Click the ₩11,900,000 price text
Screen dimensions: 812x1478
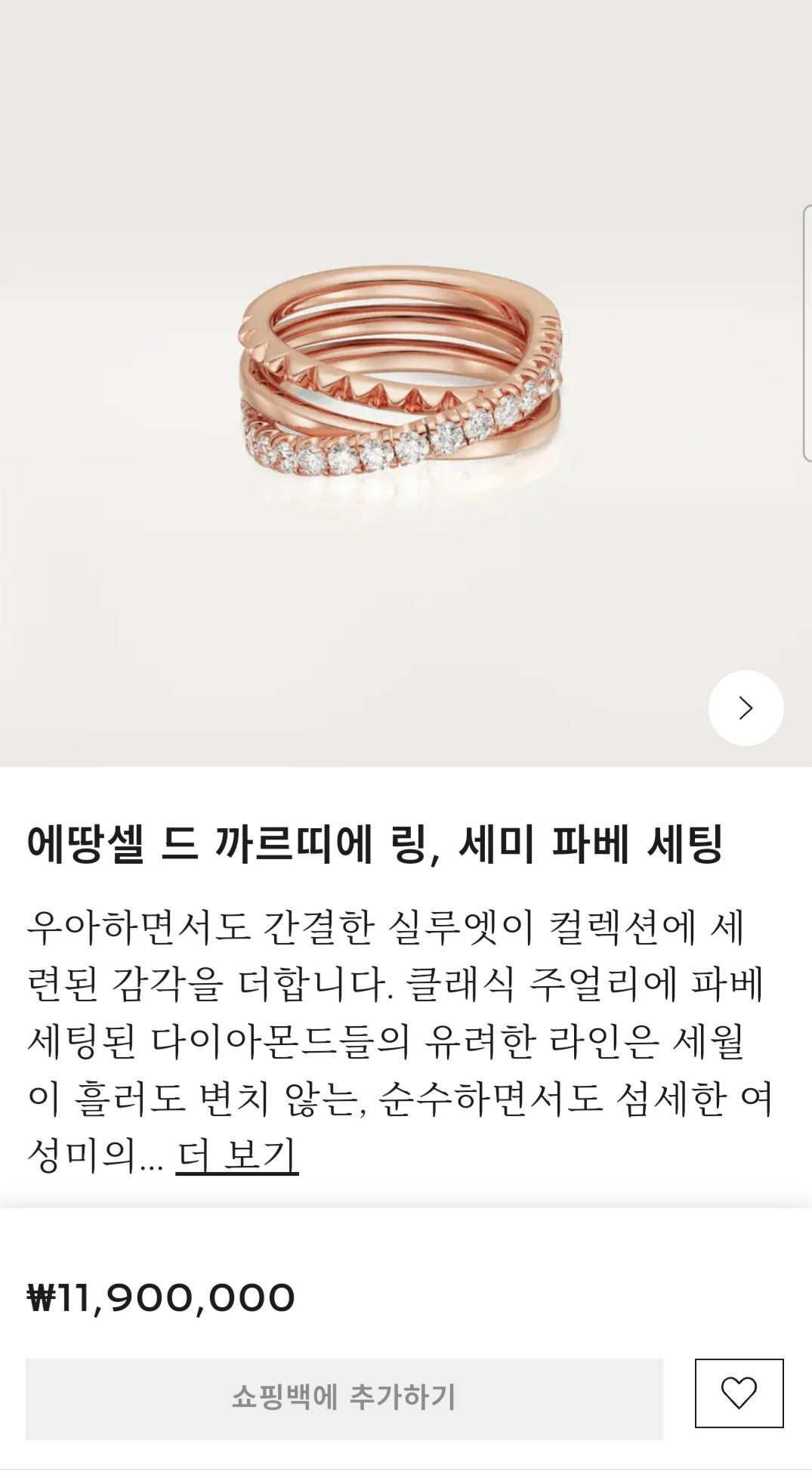click(x=163, y=1294)
